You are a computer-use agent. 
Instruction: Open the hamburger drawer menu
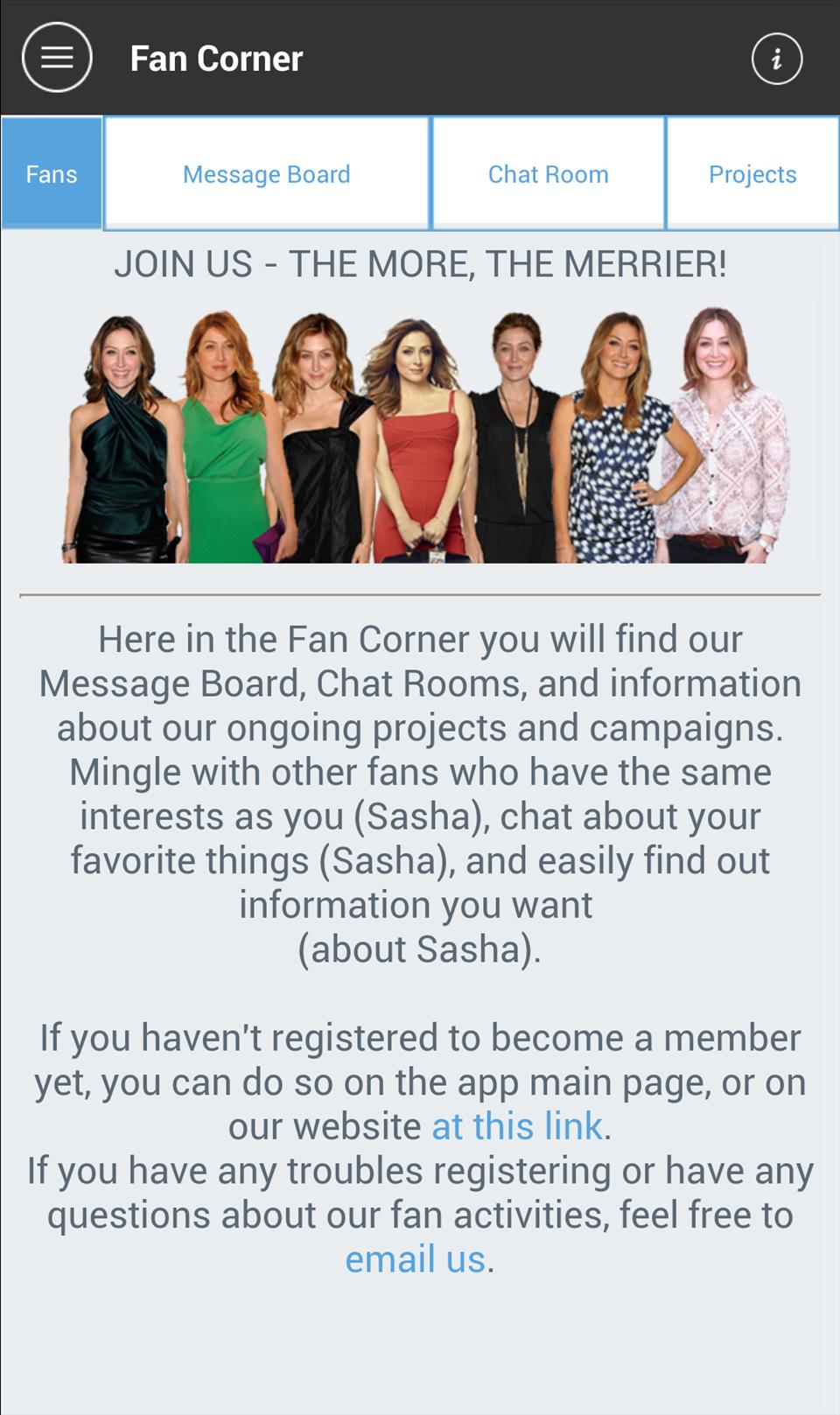point(57,58)
